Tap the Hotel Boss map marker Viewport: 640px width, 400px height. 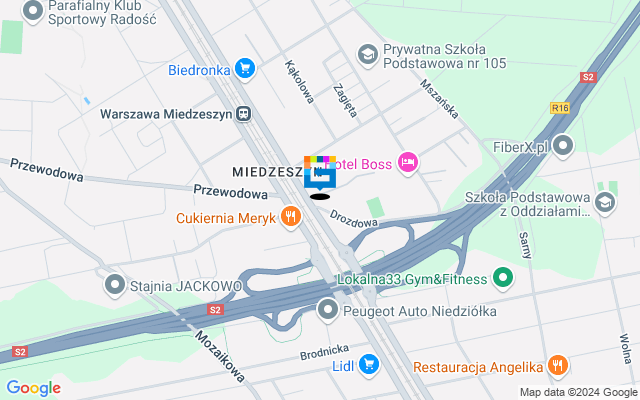407,162
